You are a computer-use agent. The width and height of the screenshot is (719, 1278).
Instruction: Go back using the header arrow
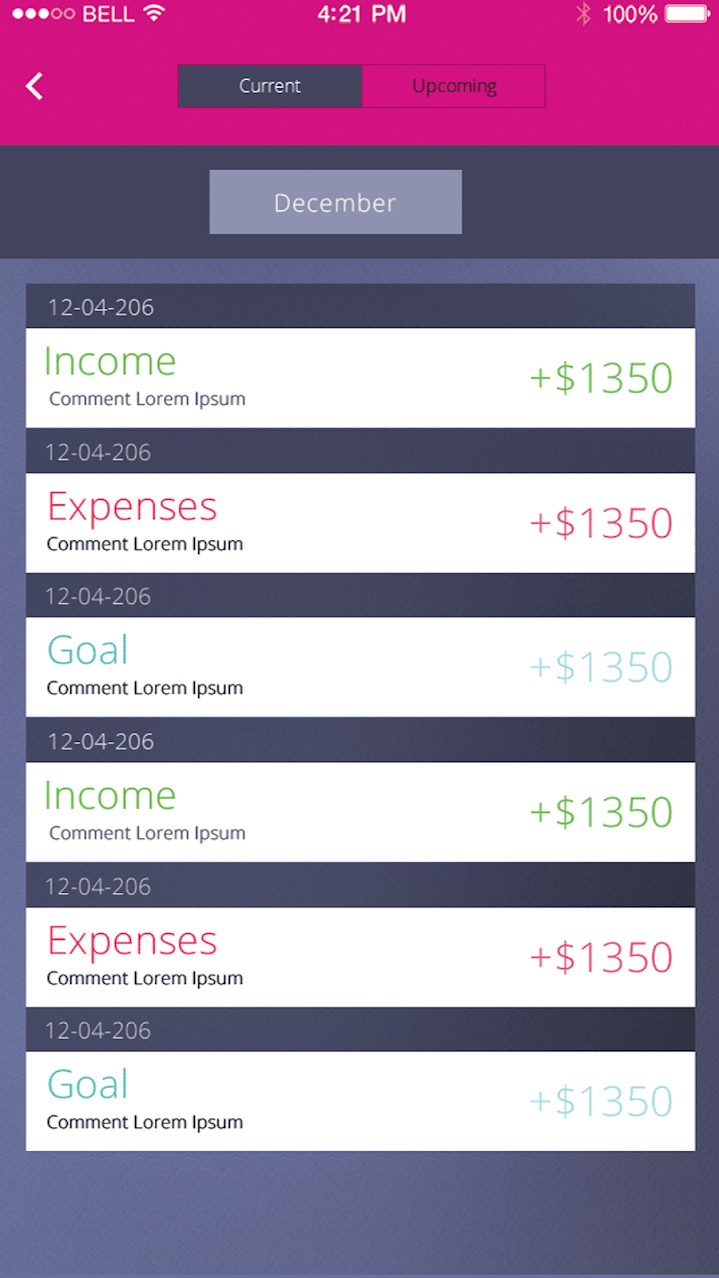pos(35,86)
